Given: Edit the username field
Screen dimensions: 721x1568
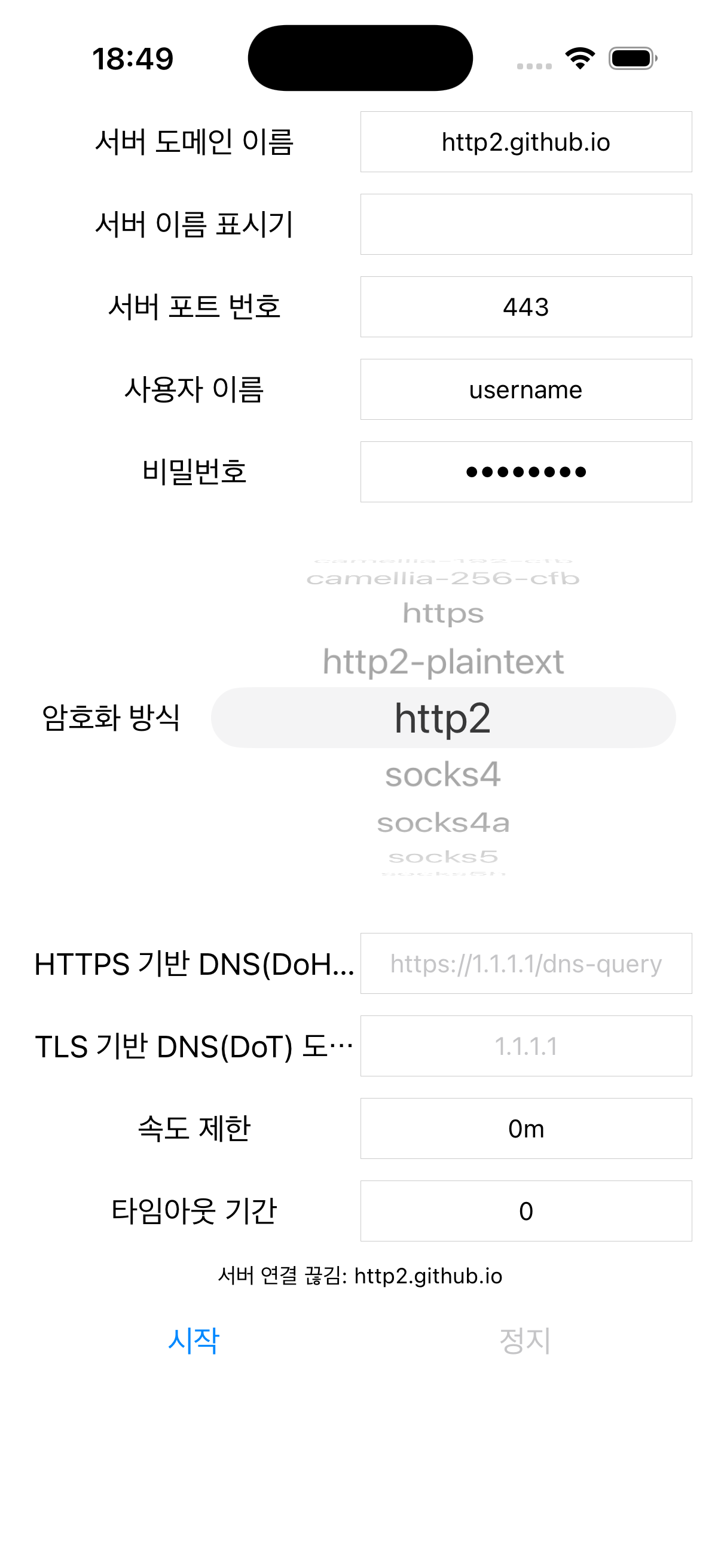Looking at the screenshot, I should 526,389.
